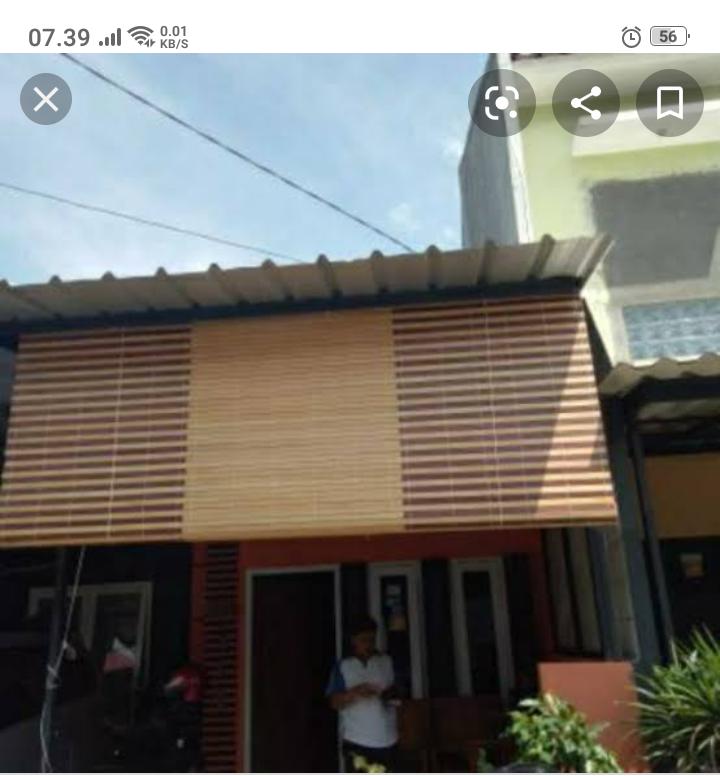Open visual search lens icon

[x=502, y=103]
